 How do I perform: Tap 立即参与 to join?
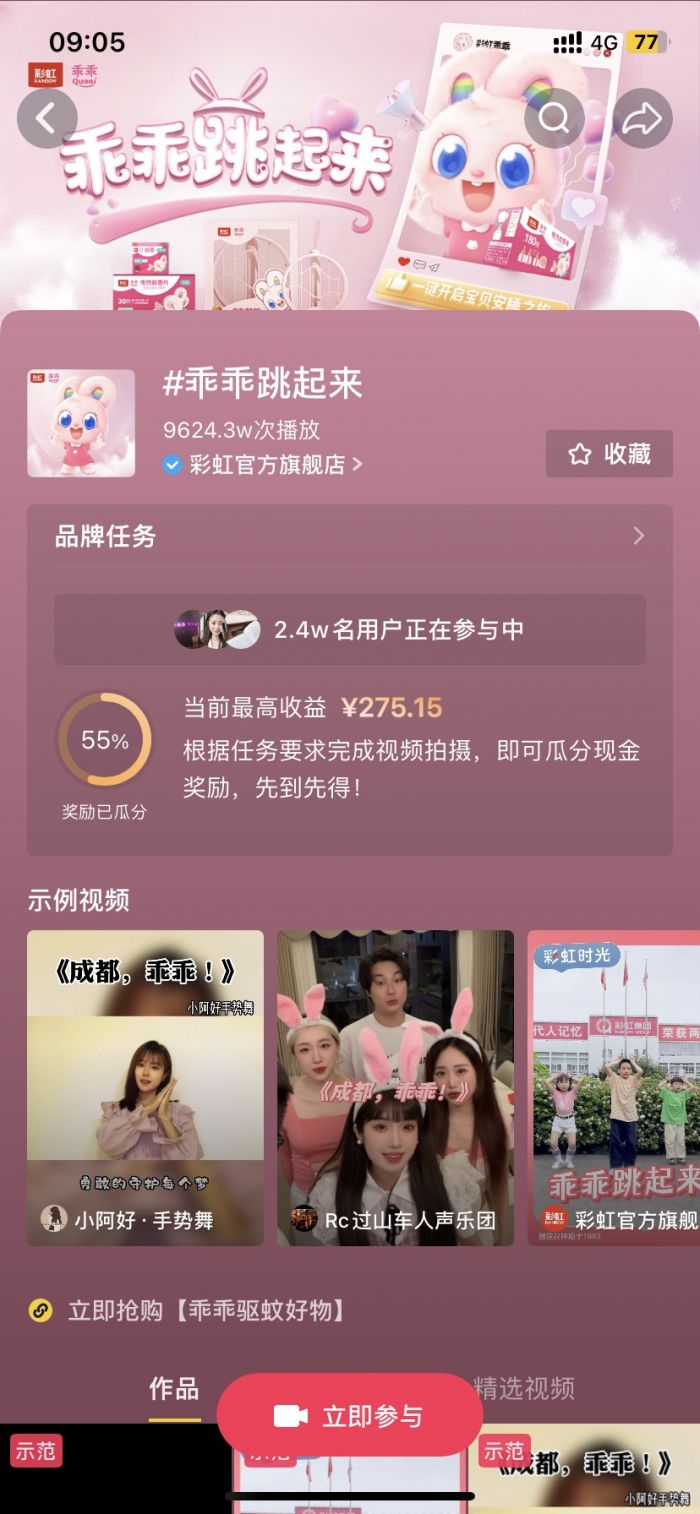click(350, 1416)
